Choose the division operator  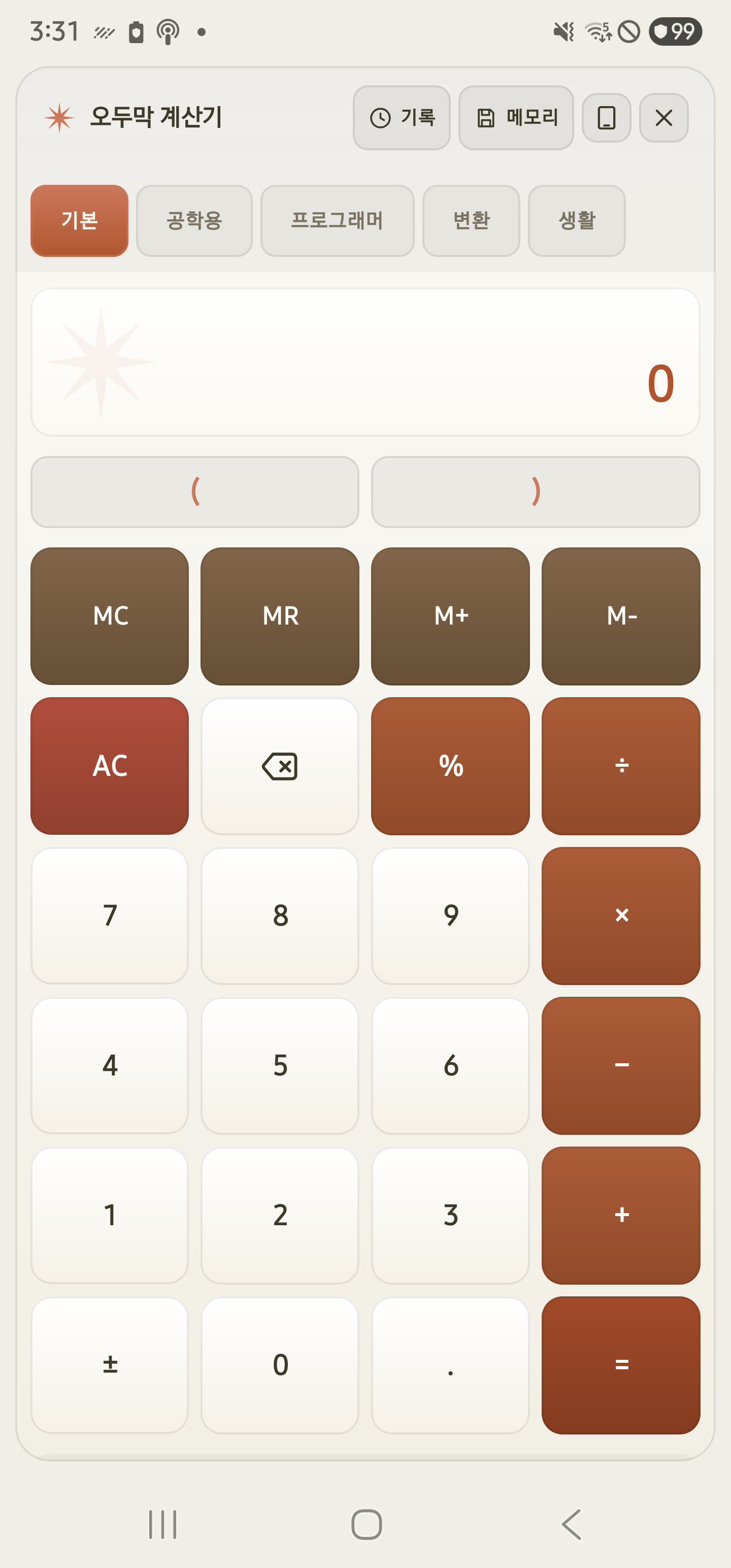(x=621, y=766)
